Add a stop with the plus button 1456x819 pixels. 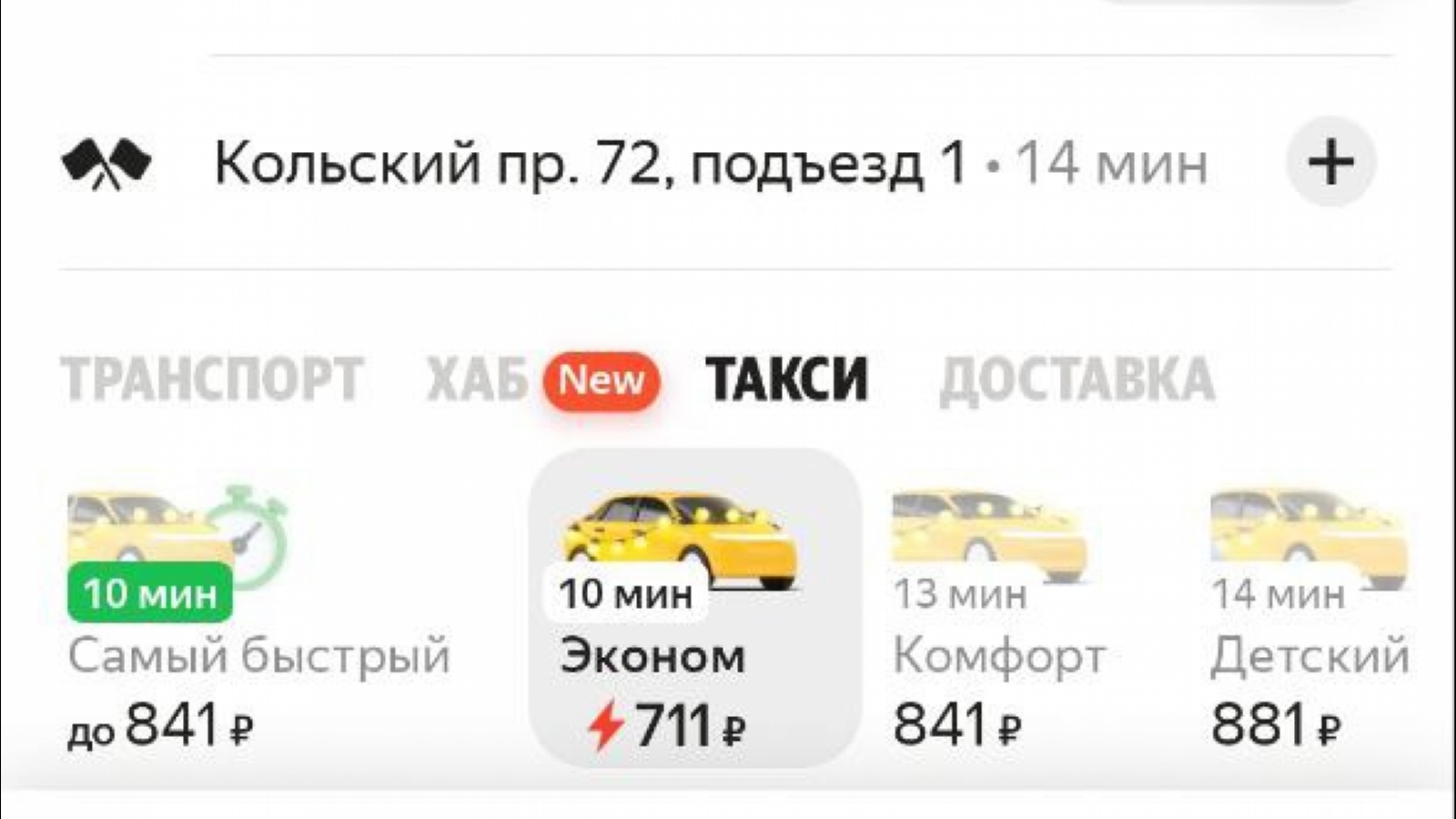pyautogui.click(x=1330, y=163)
